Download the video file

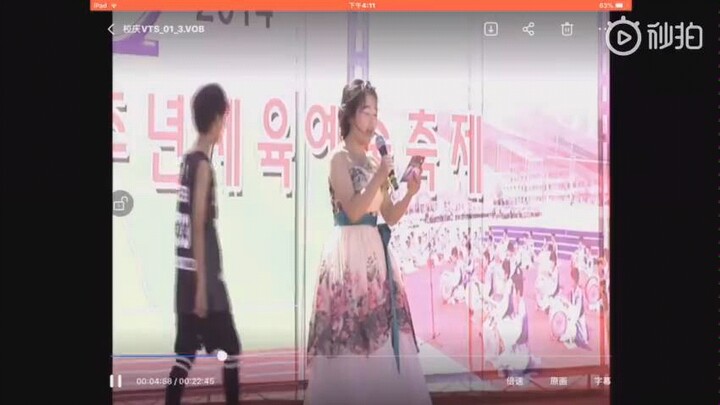point(491,29)
